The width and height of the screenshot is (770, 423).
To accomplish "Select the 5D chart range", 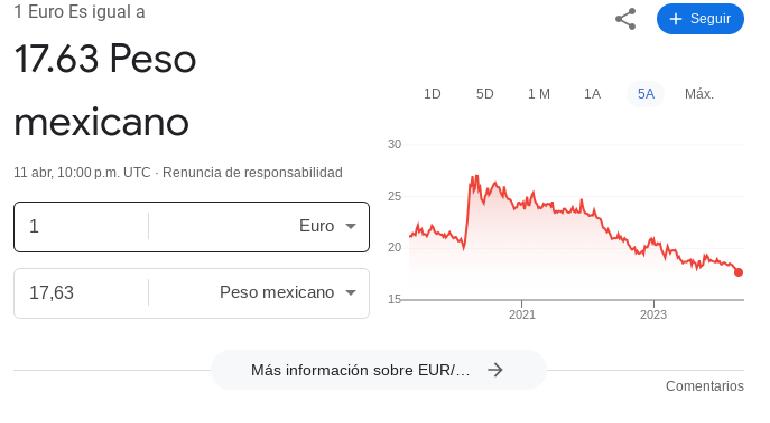I will tap(485, 94).
